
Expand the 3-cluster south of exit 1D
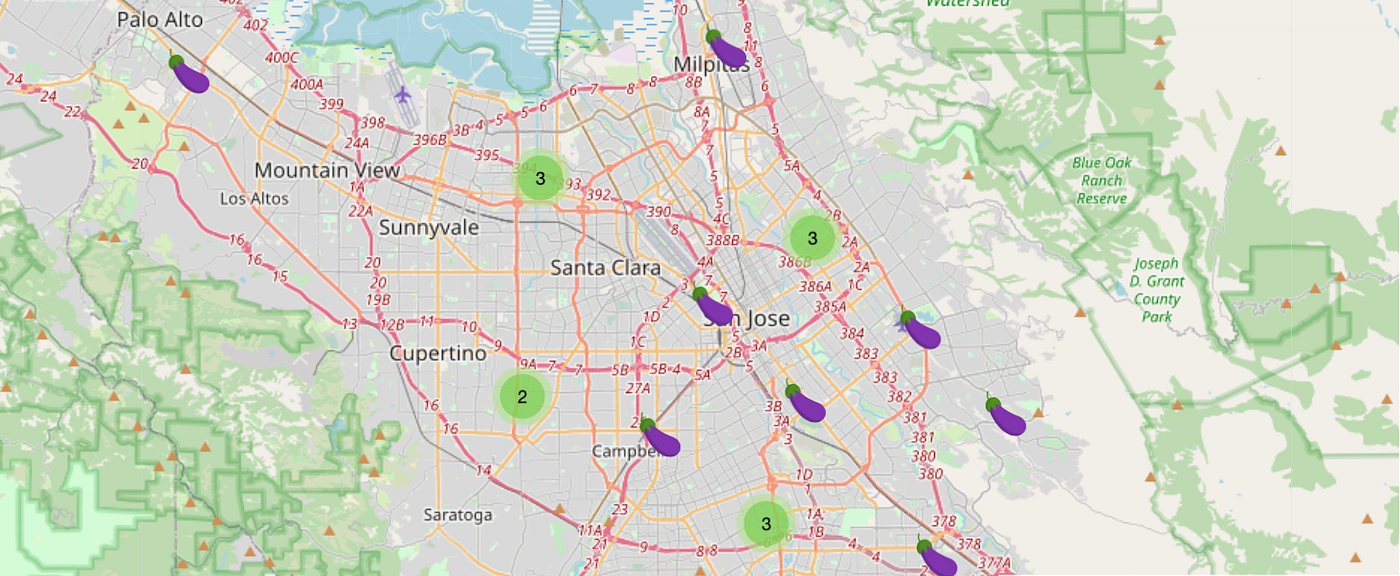[x=766, y=524]
